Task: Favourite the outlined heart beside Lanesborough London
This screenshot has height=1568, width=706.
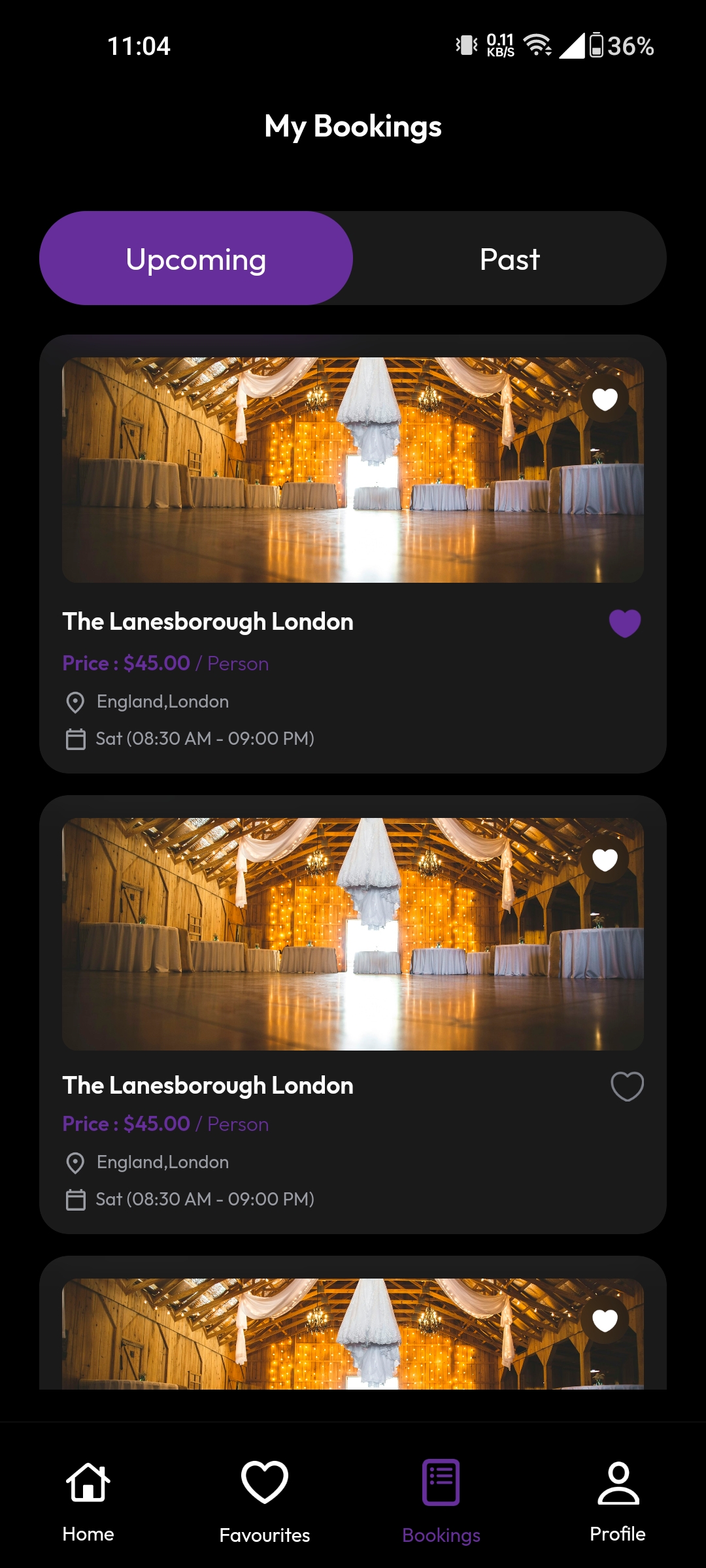Action: click(627, 1086)
